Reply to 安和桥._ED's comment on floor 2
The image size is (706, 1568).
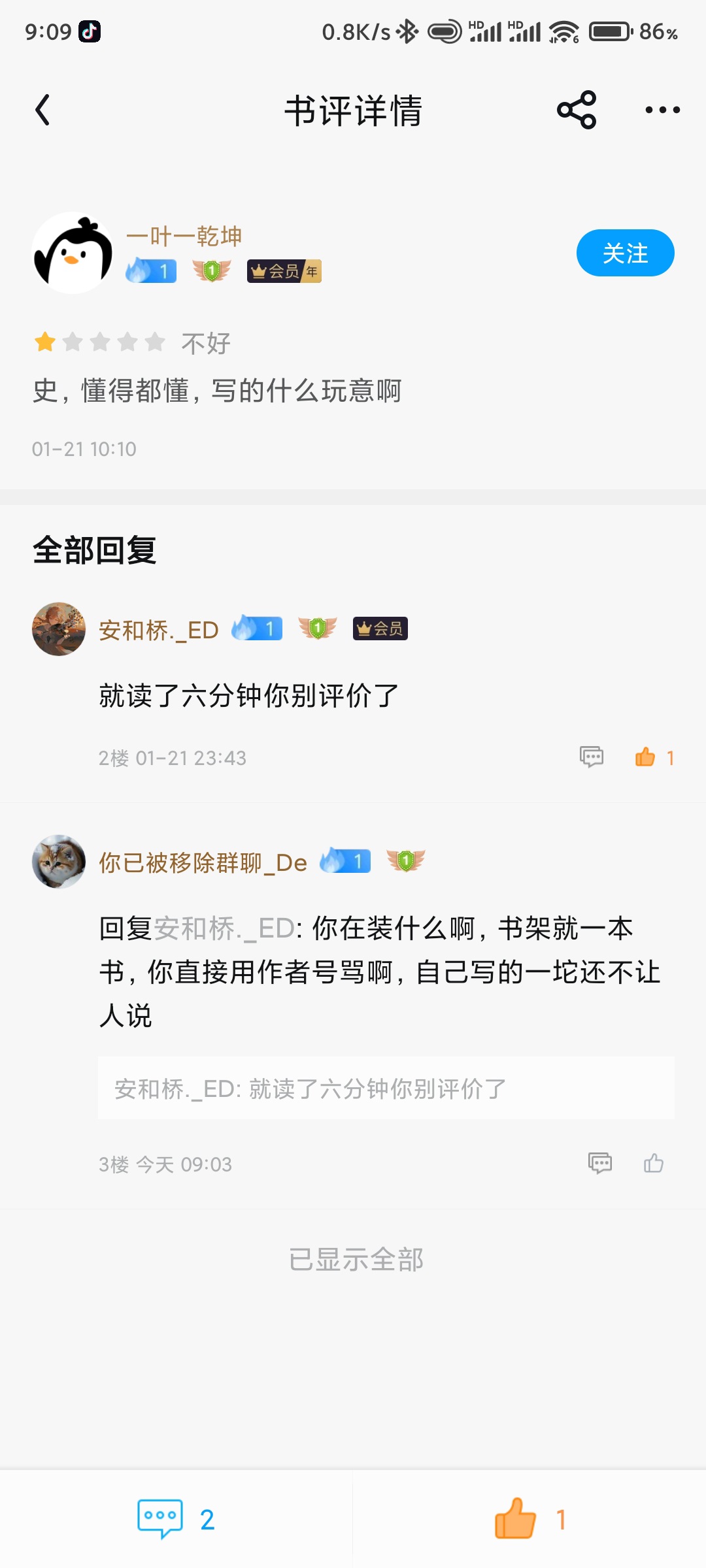point(592,757)
